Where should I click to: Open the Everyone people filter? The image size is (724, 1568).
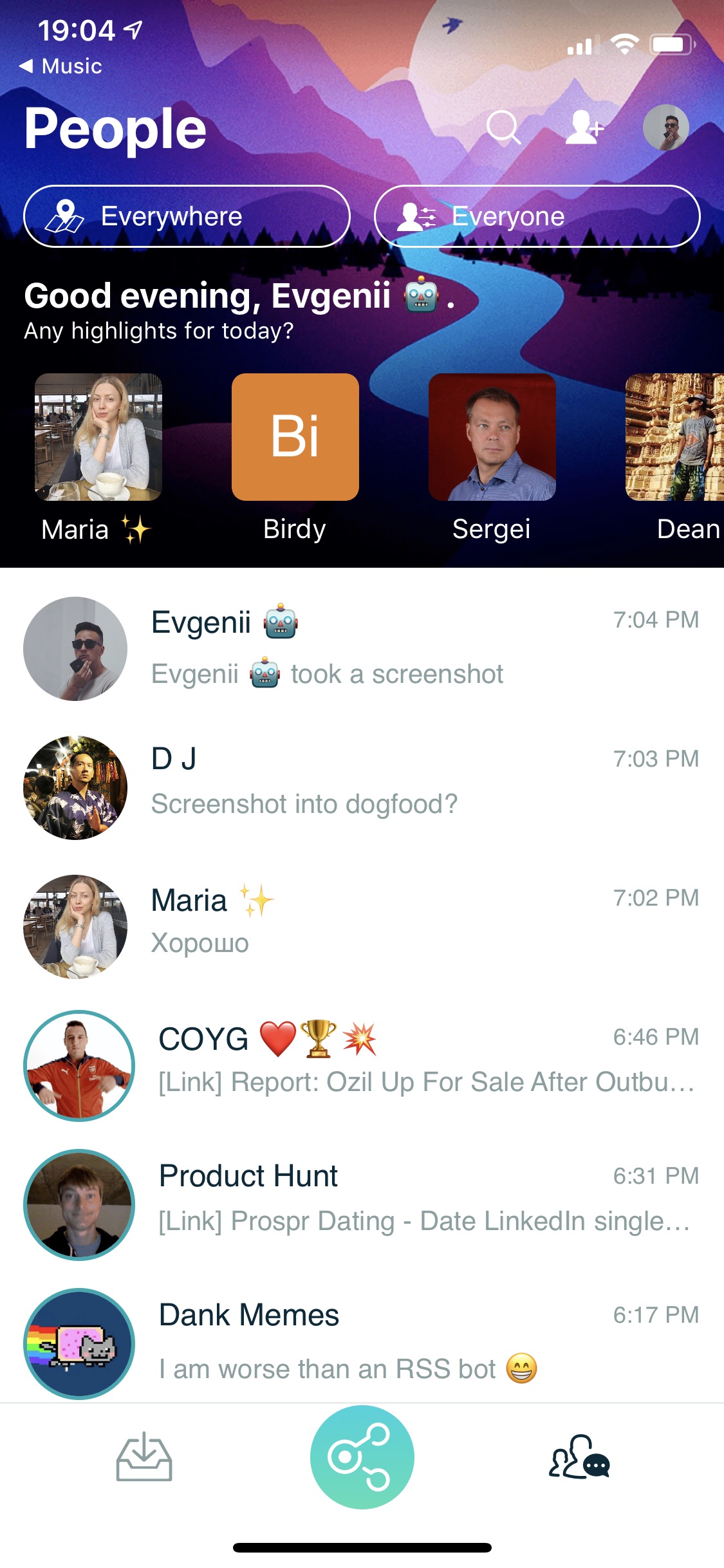pyautogui.click(x=537, y=216)
